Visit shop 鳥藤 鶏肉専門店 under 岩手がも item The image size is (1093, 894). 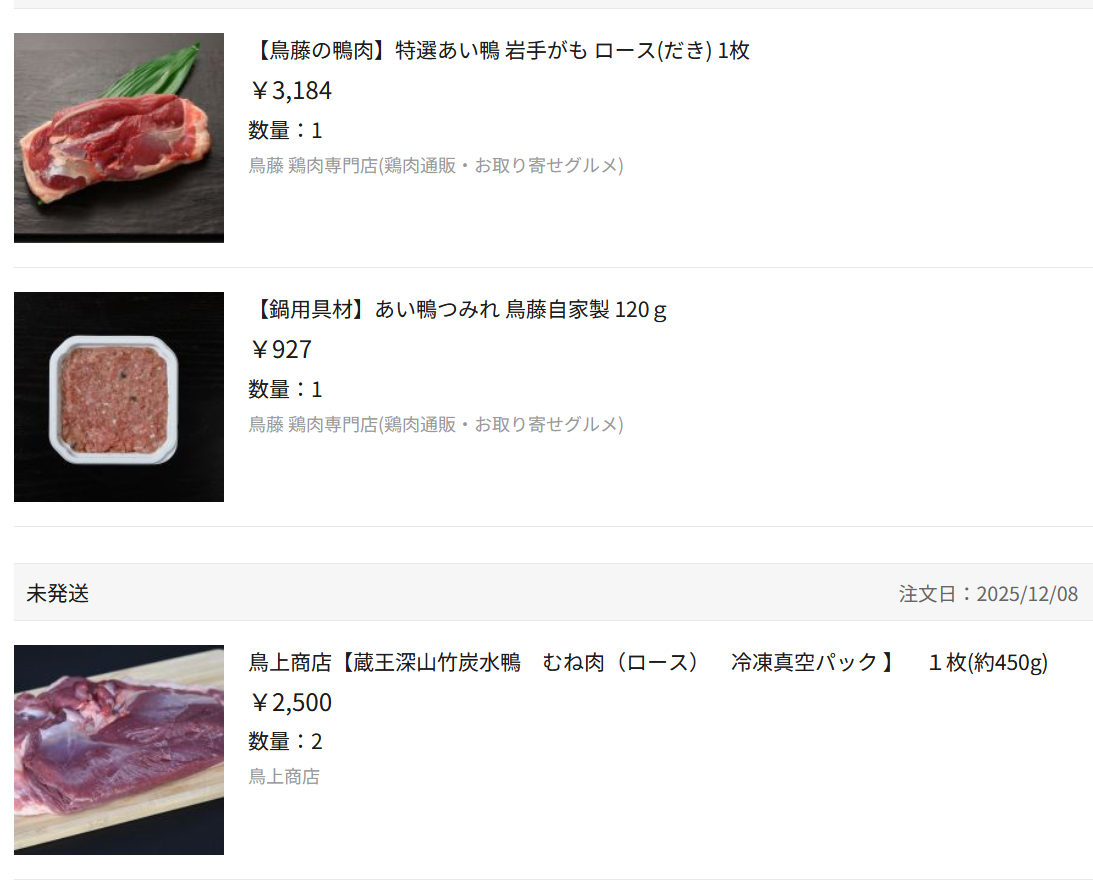(x=435, y=165)
